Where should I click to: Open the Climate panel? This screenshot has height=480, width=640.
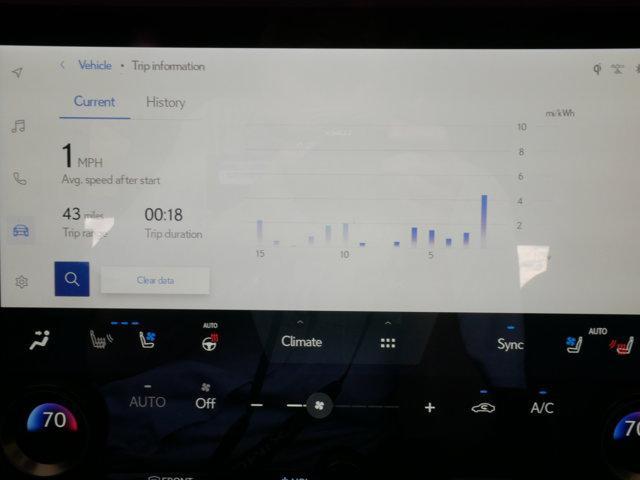pyautogui.click(x=301, y=341)
